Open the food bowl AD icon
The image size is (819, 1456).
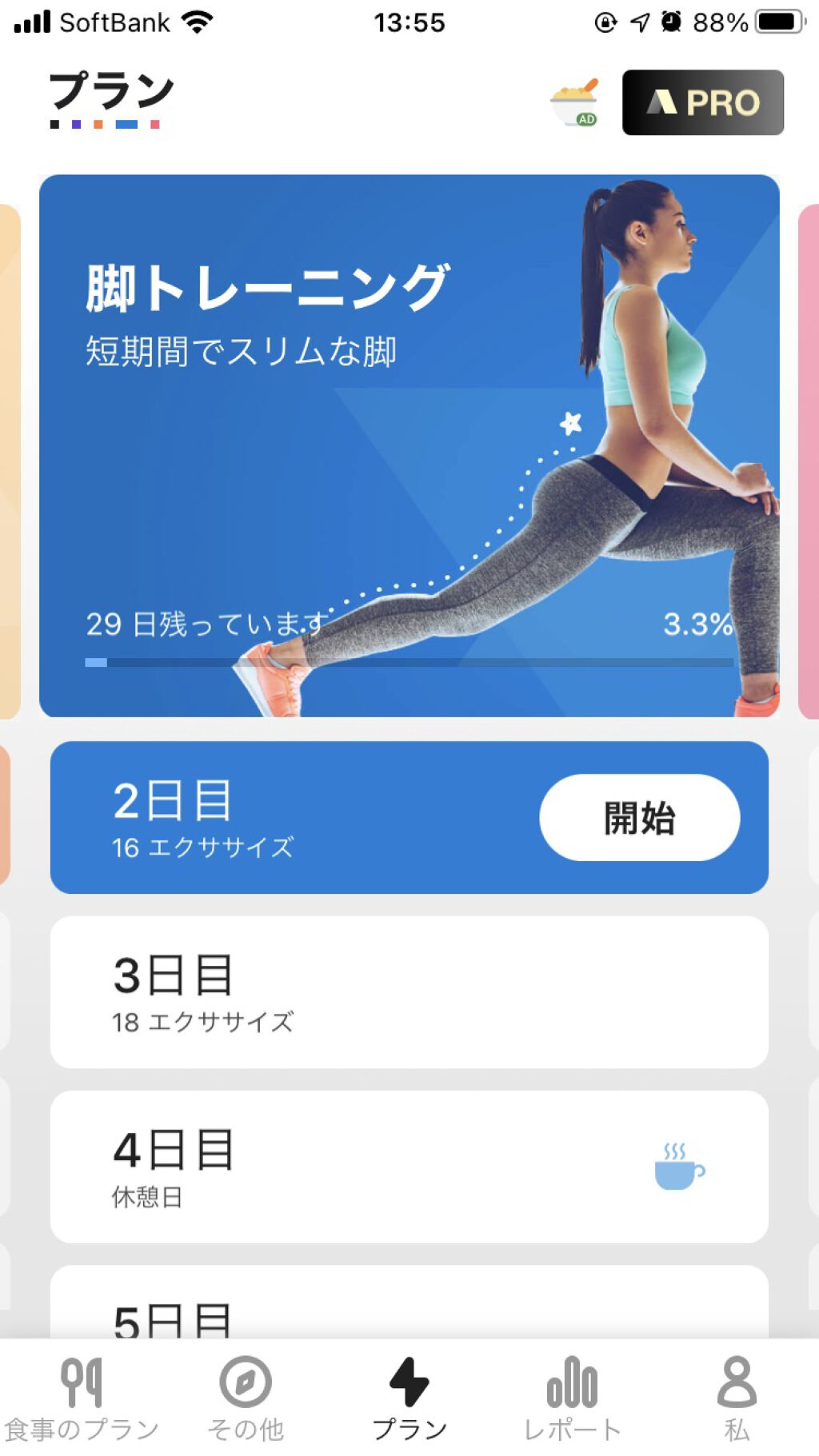coord(577,102)
